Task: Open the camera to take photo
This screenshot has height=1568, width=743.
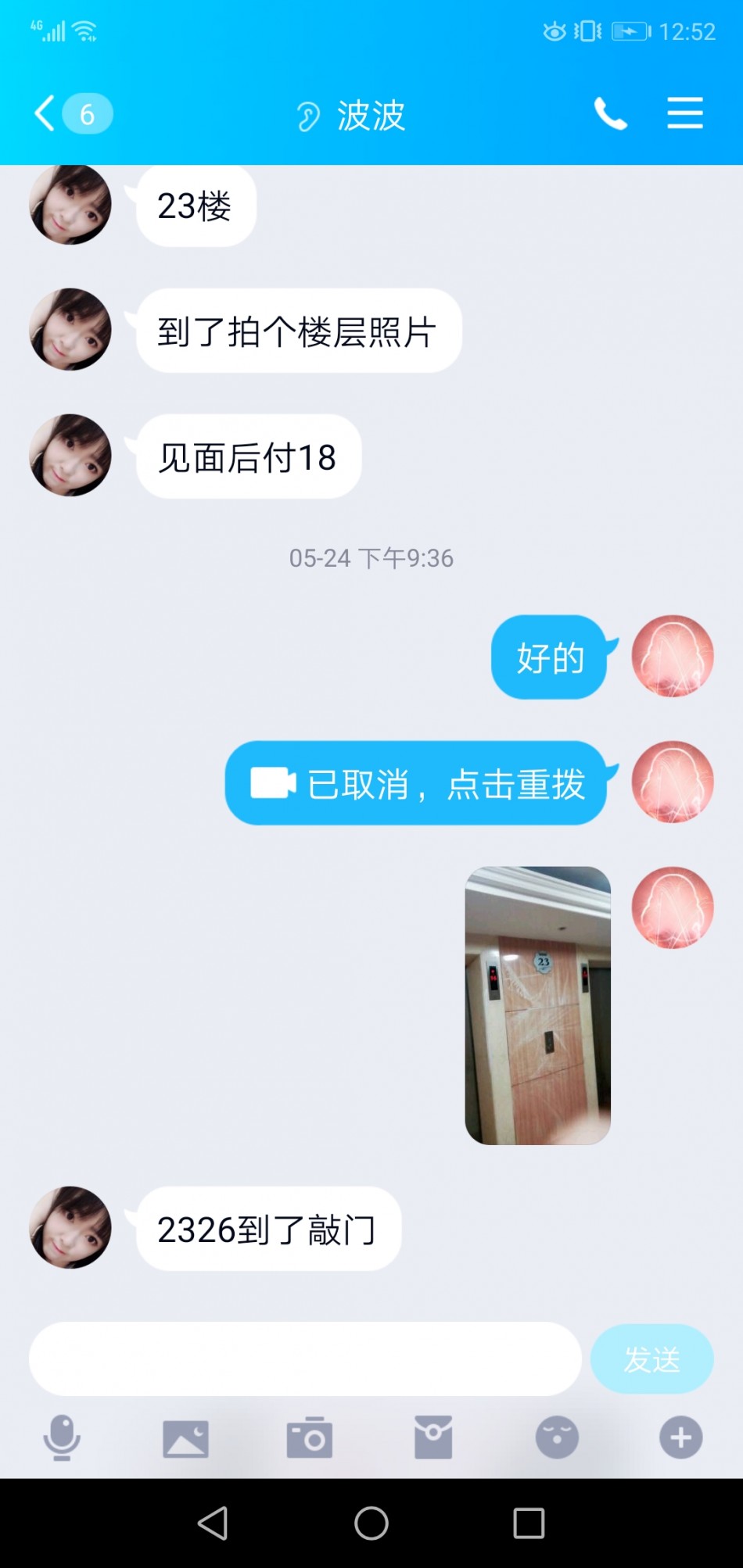Action: [310, 1437]
